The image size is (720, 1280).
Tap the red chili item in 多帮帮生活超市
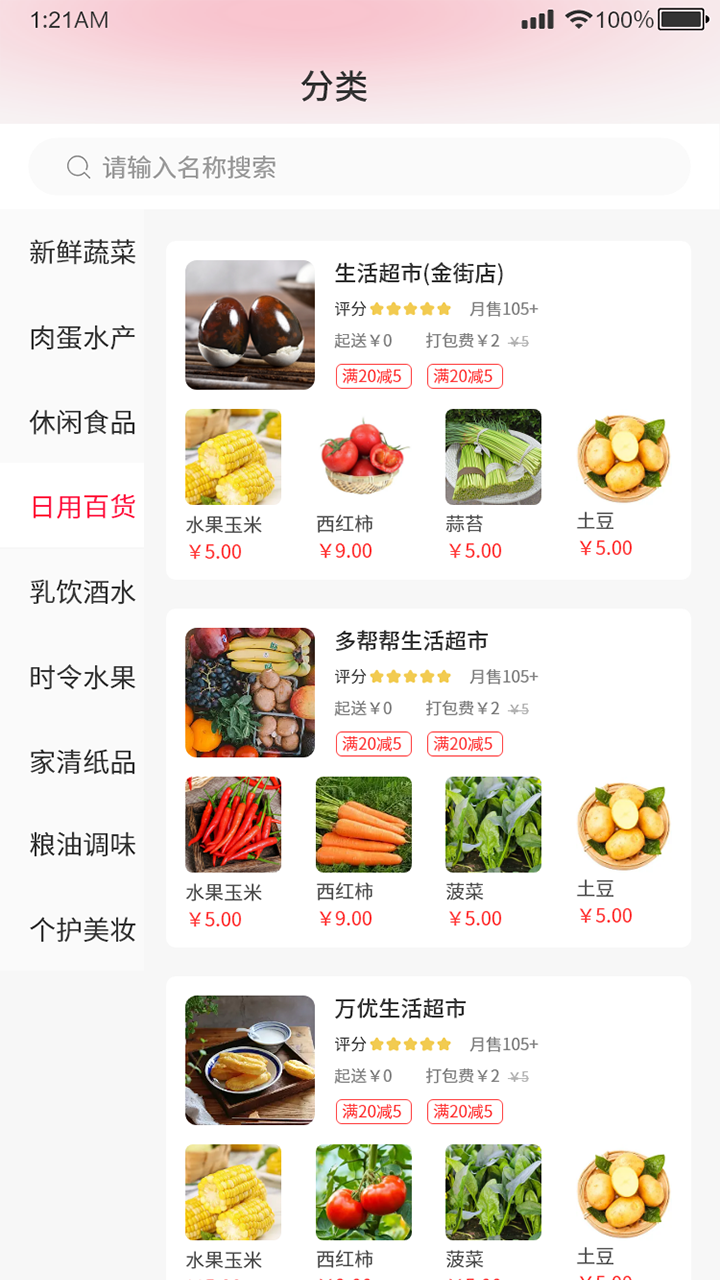[233, 825]
